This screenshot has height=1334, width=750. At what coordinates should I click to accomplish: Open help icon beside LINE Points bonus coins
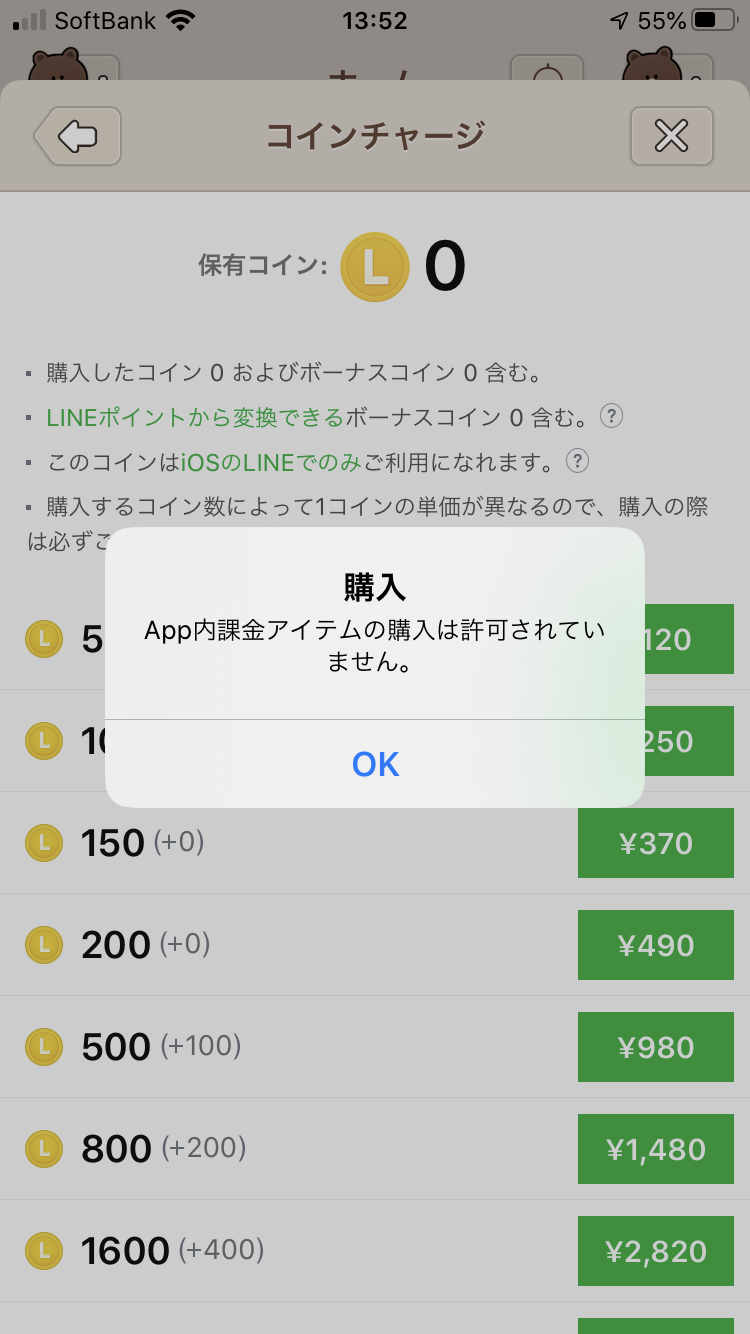(x=611, y=416)
